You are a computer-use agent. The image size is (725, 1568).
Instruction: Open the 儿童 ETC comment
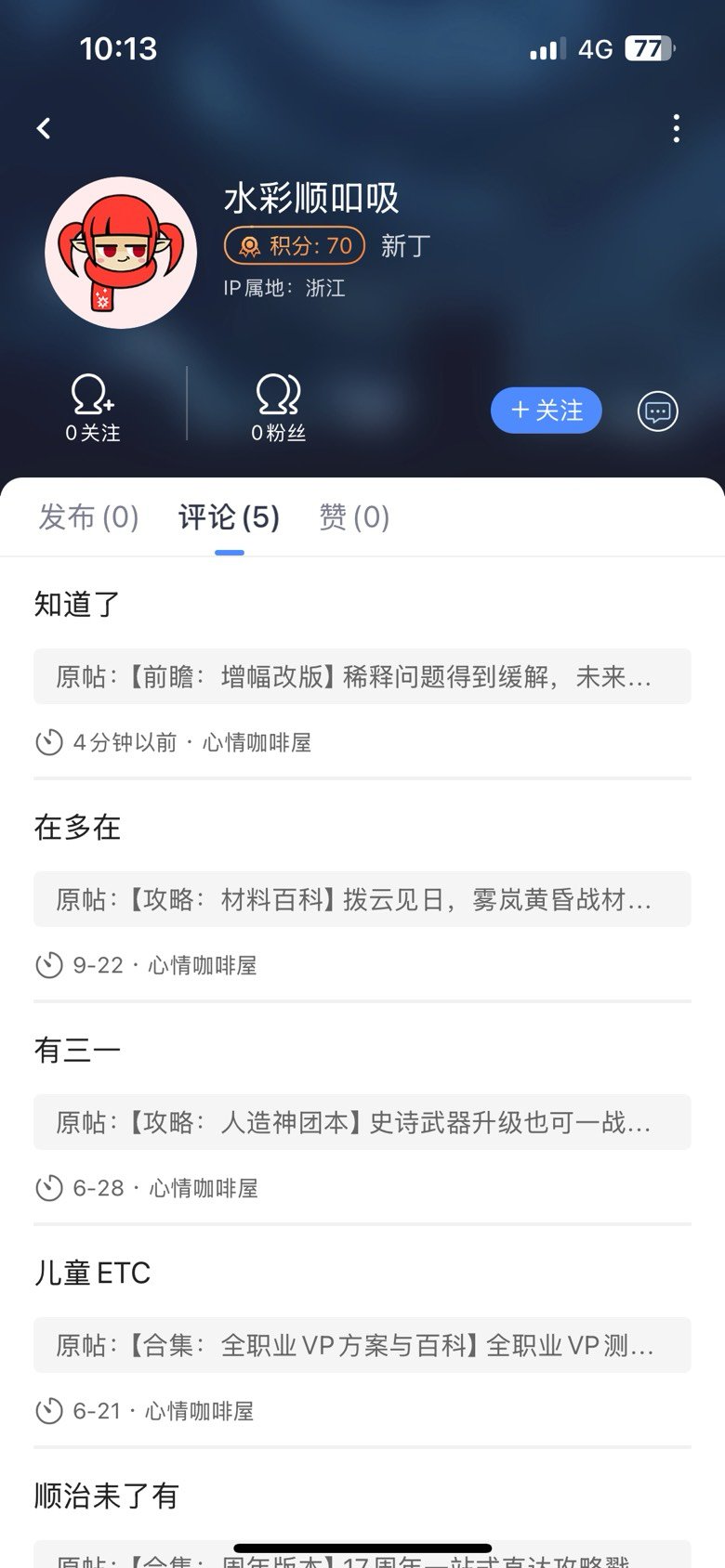pos(93,1274)
